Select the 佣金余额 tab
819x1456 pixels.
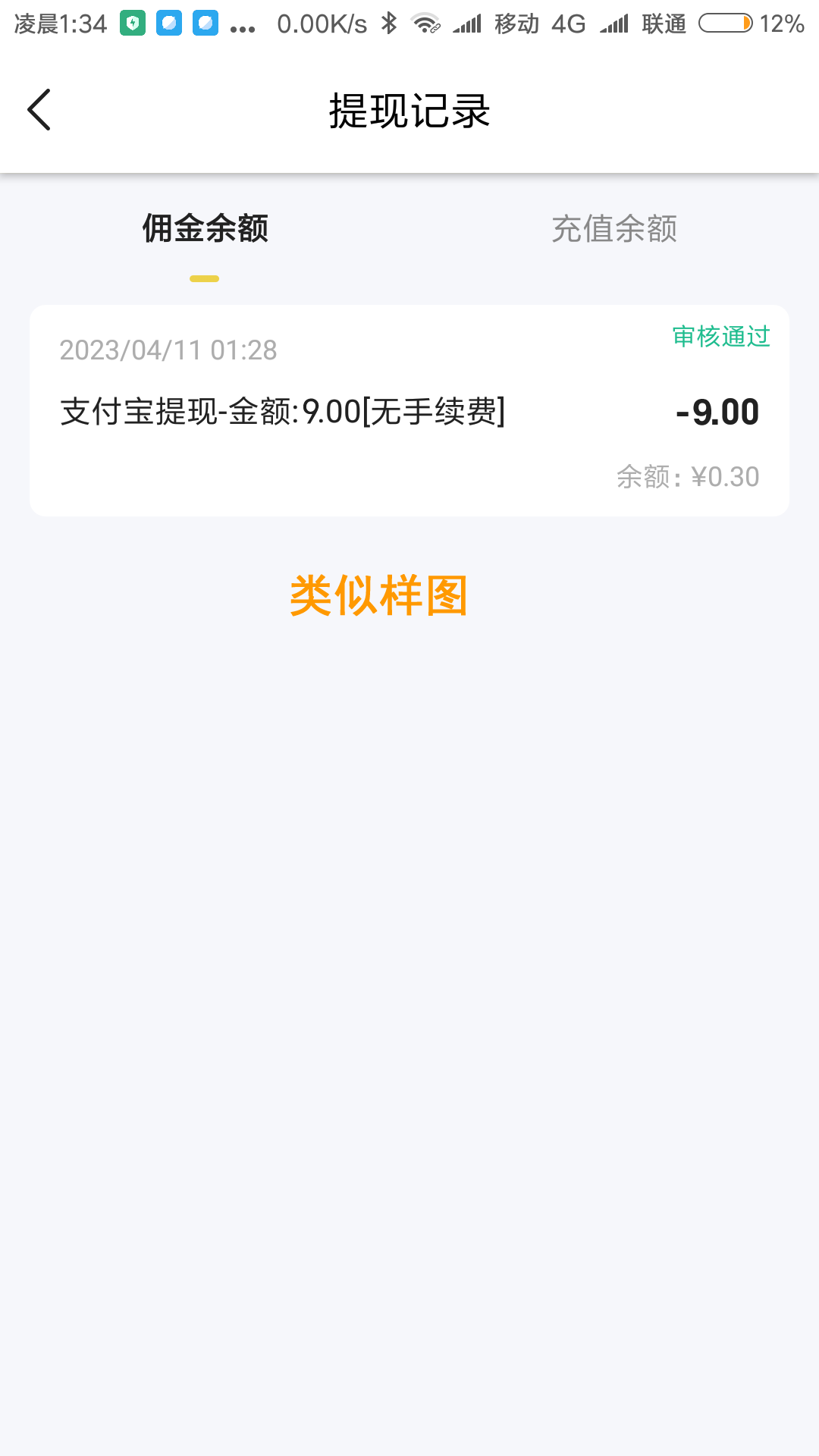pos(205,228)
